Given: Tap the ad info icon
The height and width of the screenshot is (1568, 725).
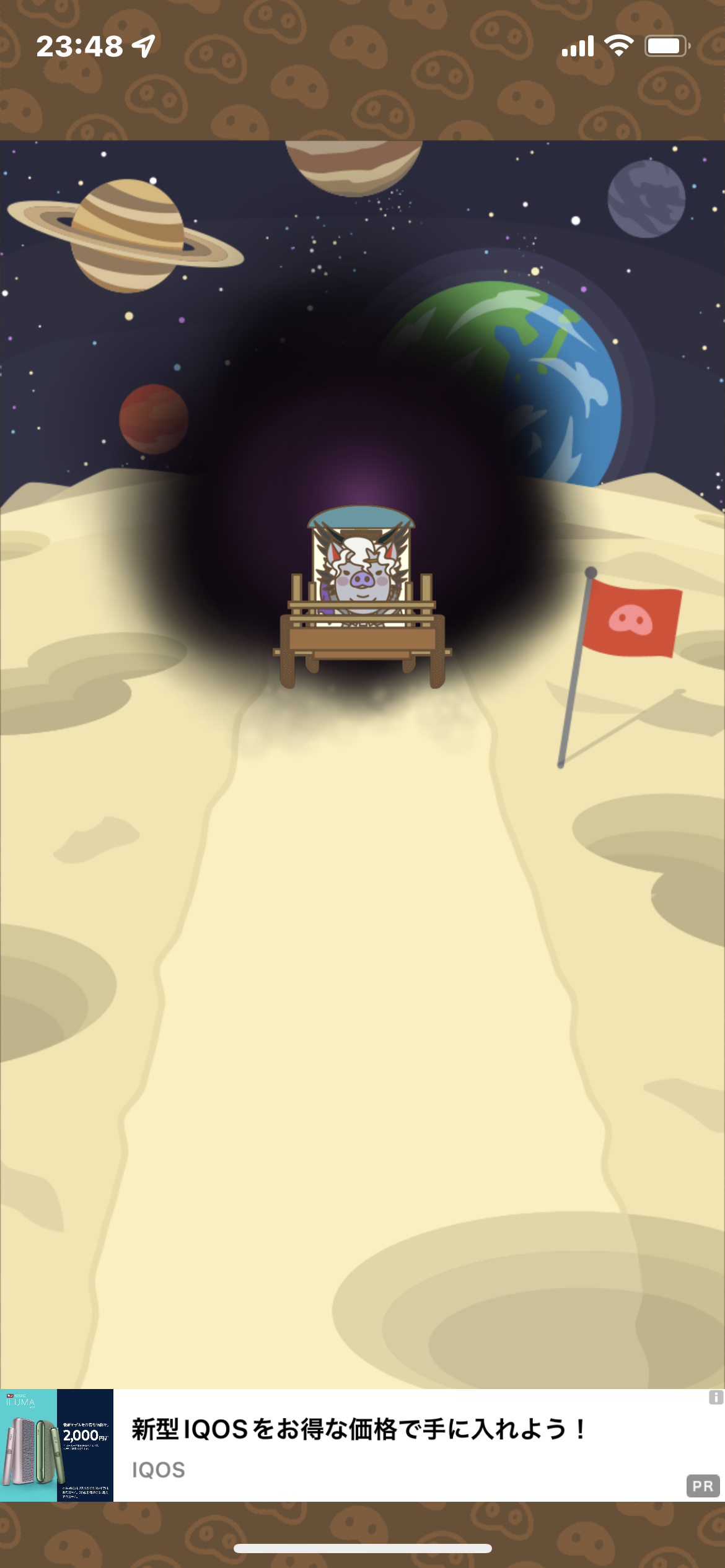Looking at the screenshot, I should pos(716,1397).
